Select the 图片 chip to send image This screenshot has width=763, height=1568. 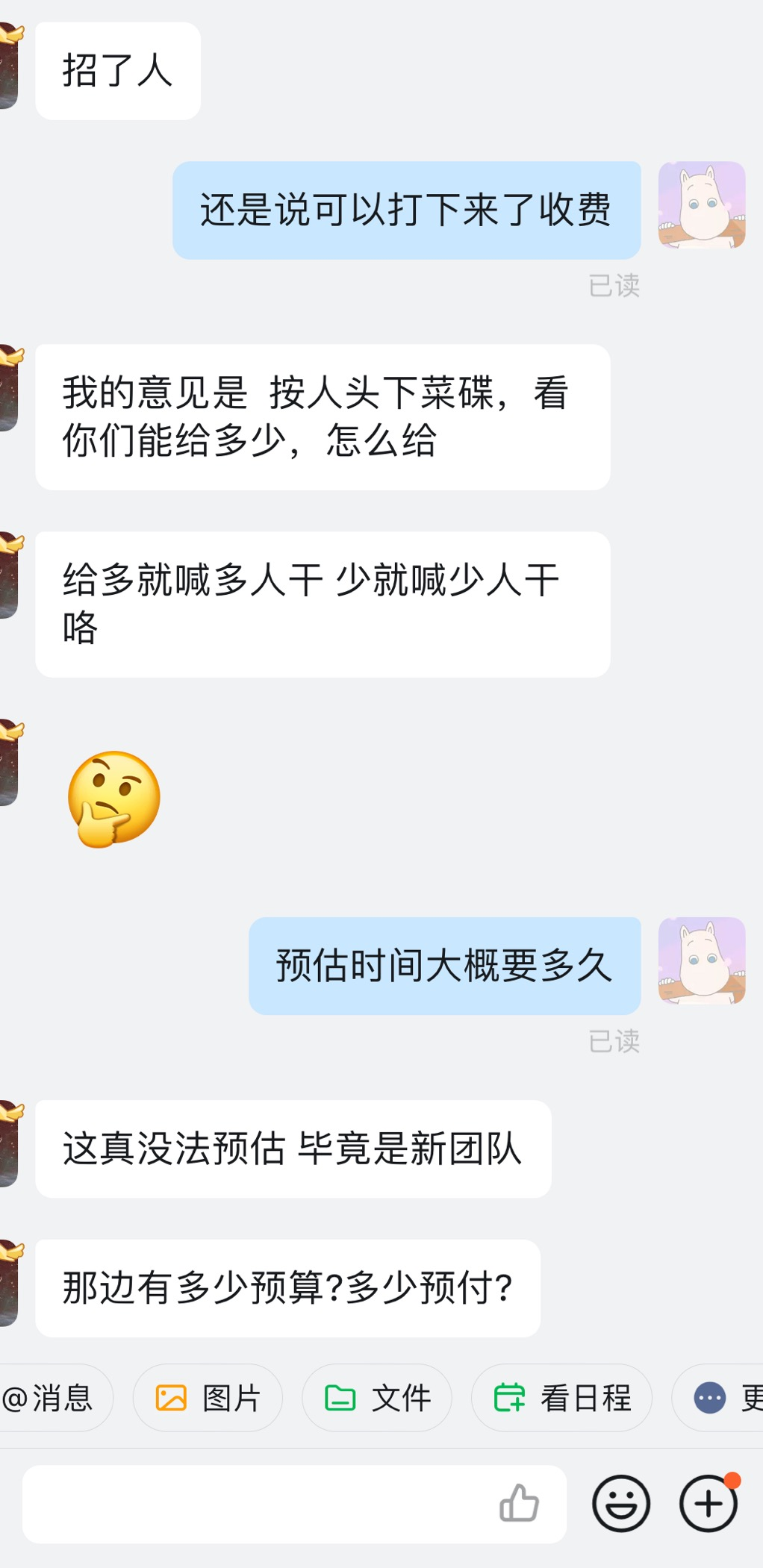click(x=208, y=1397)
